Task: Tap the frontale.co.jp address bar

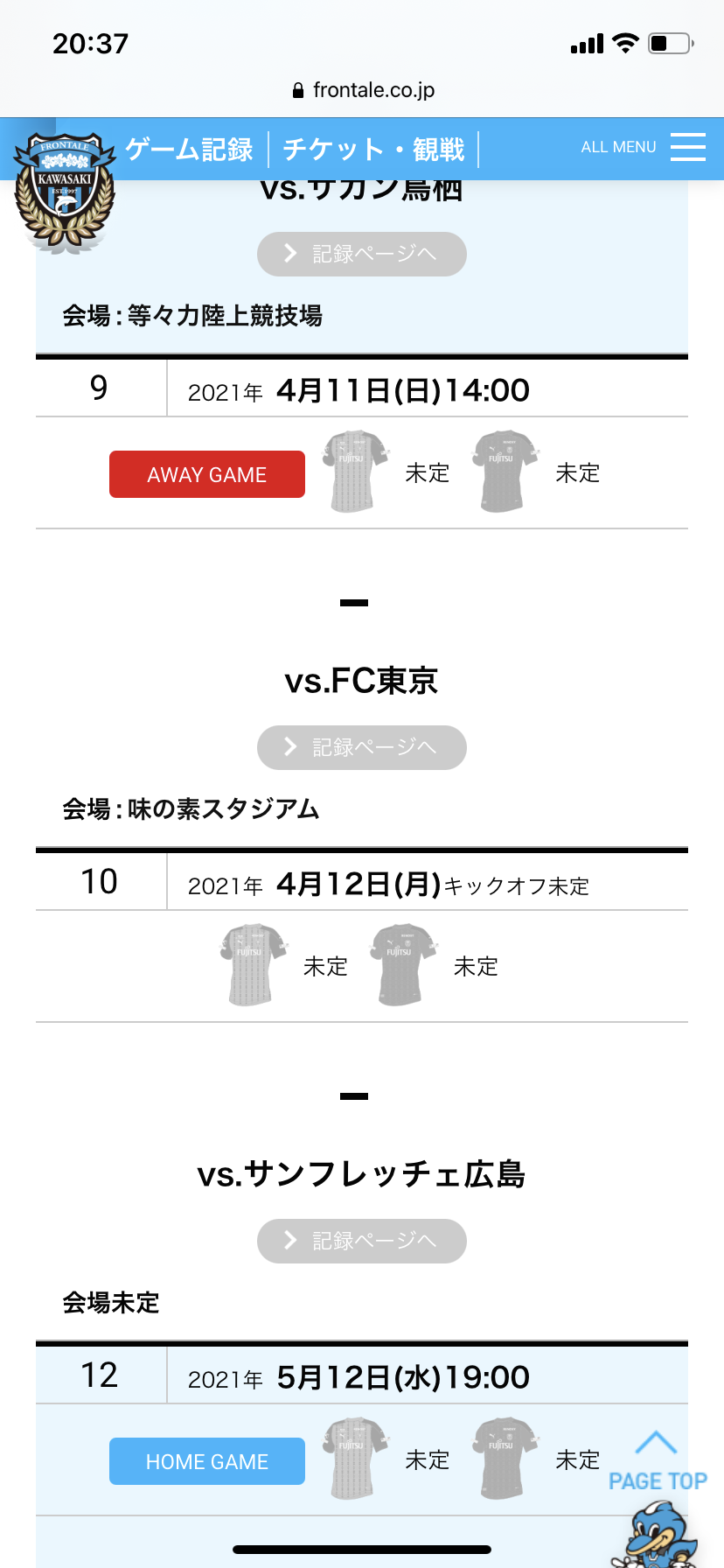Action: click(362, 90)
